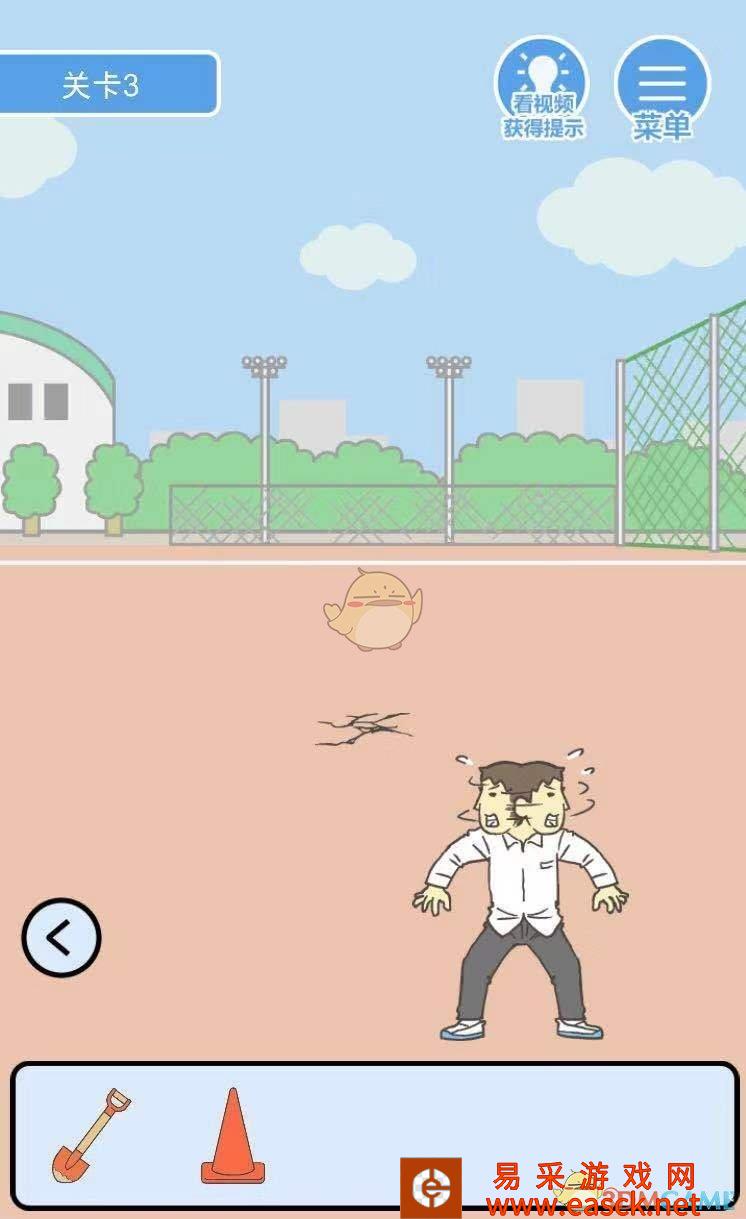Screen dimensions: 746x1219
Task: Select the orange traffic cone item
Action: point(233,1136)
